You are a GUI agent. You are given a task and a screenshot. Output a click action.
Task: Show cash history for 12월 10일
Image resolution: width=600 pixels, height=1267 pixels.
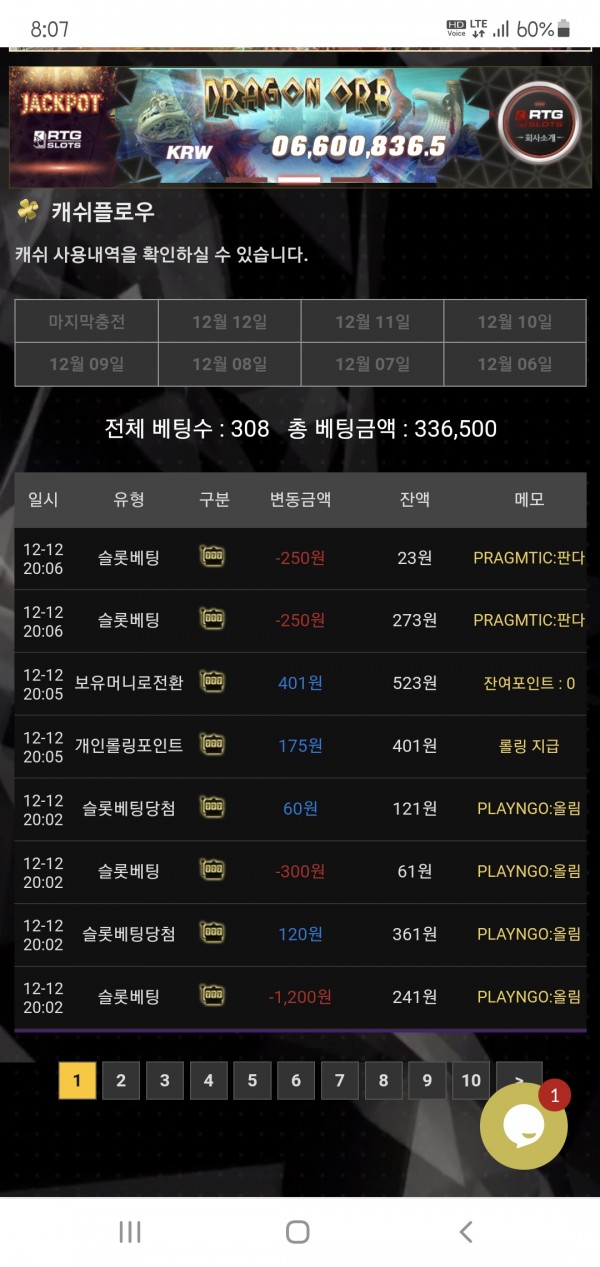coord(514,322)
